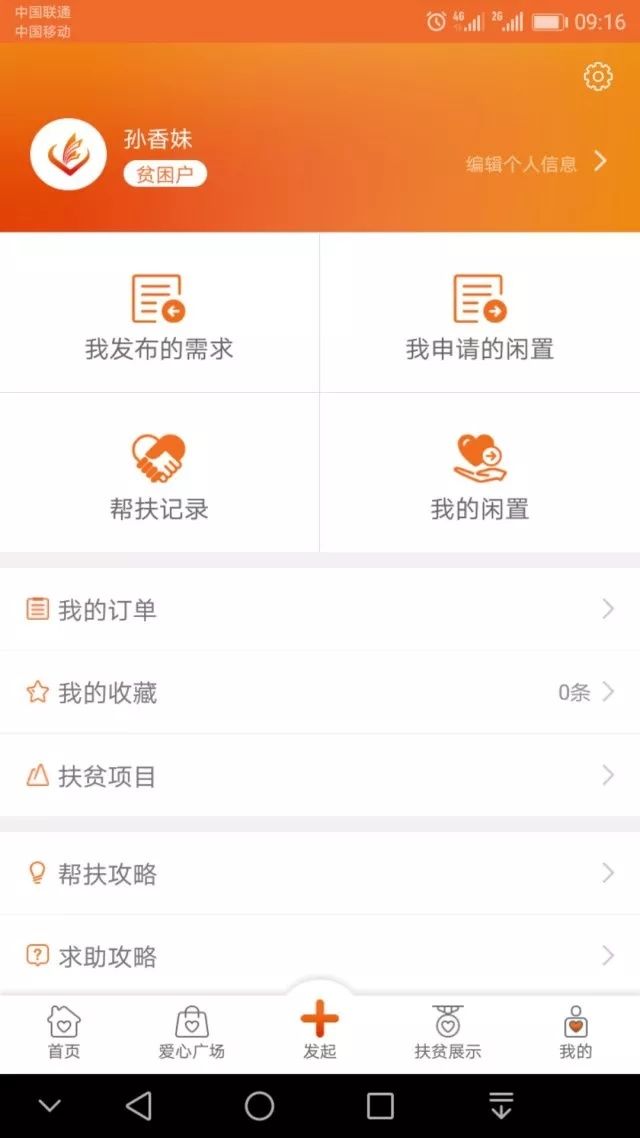Open 编辑个人信息 to edit profile
640x1138 pixels.
coord(536,163)
